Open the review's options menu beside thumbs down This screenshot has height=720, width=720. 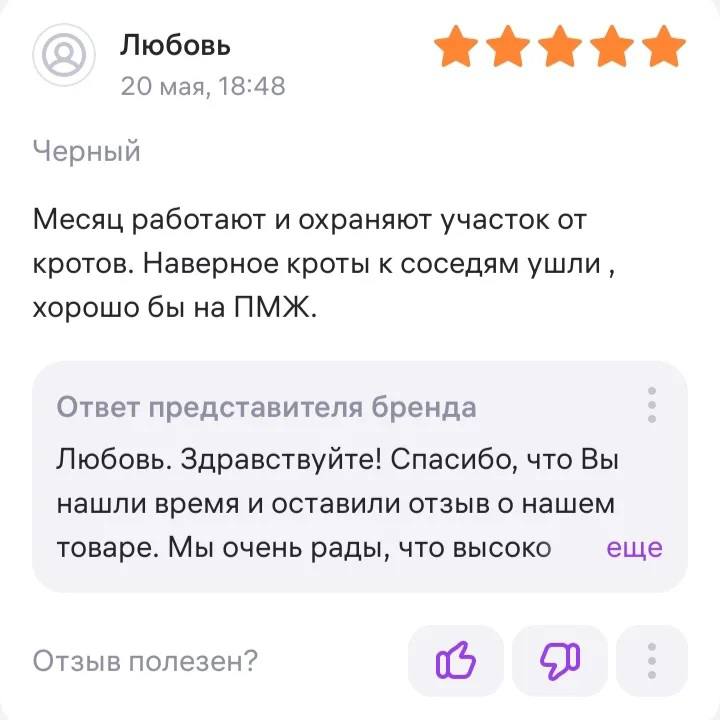coord(652,660)
